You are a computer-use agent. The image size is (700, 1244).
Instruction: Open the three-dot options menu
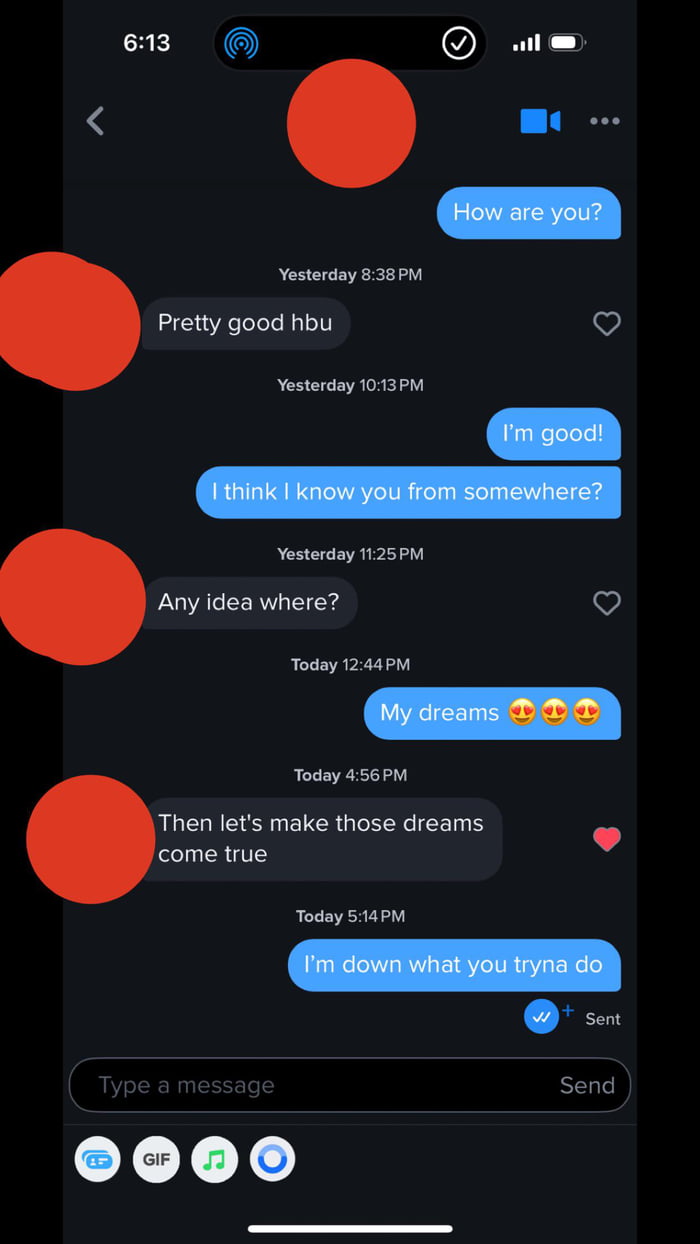click(604, 121)
